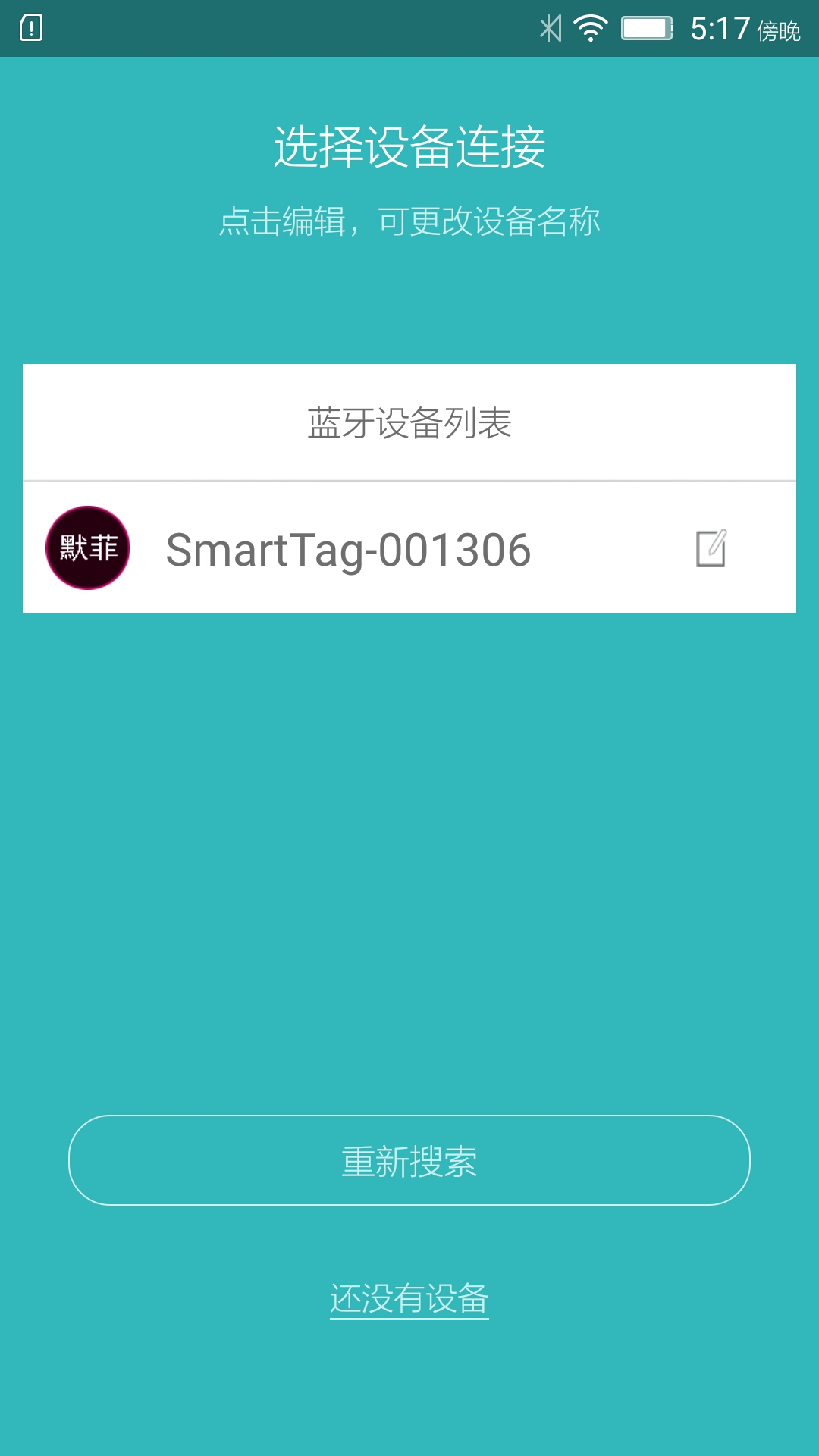Click the edit pencil icon for SmartTag-001306
This screenshot has height=1456, width=819.
711,550
